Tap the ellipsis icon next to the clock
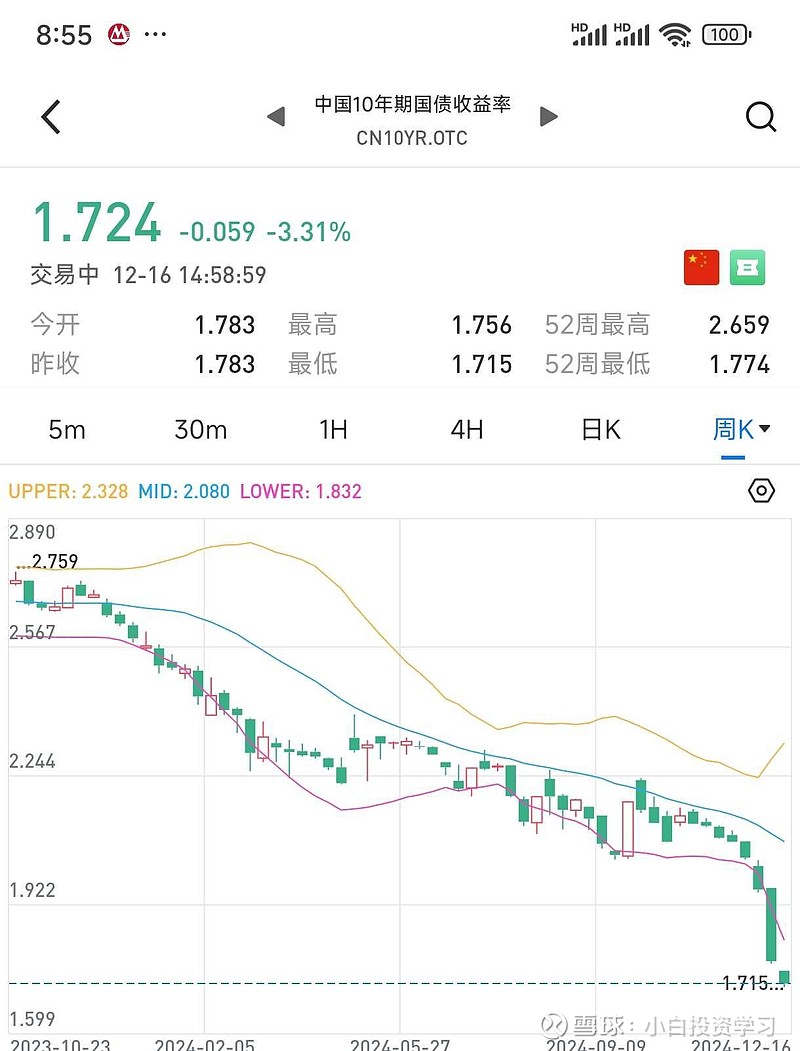Image resolution: width=800 pixels, height=1051 pixels. [155, 34]
